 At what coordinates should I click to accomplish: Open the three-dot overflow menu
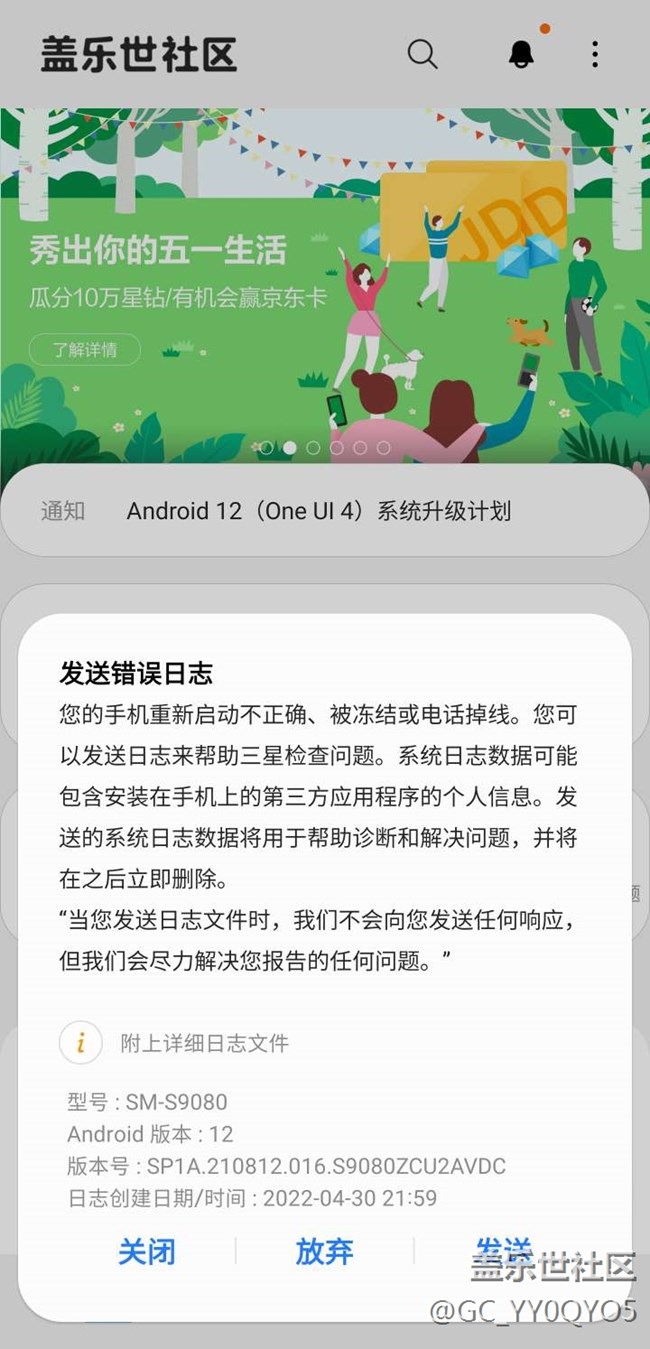[x=595, y=54]
